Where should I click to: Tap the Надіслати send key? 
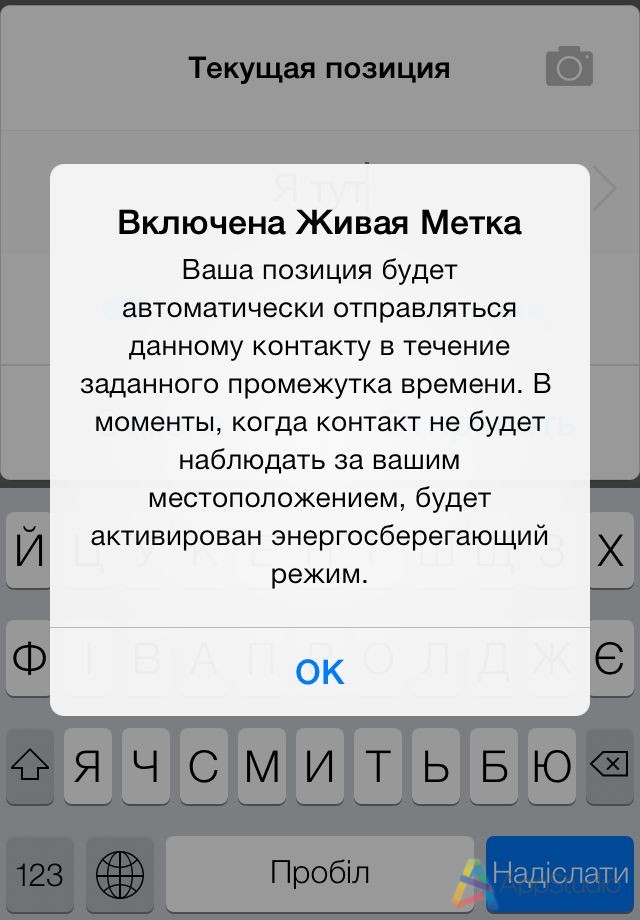coord(561,872)
